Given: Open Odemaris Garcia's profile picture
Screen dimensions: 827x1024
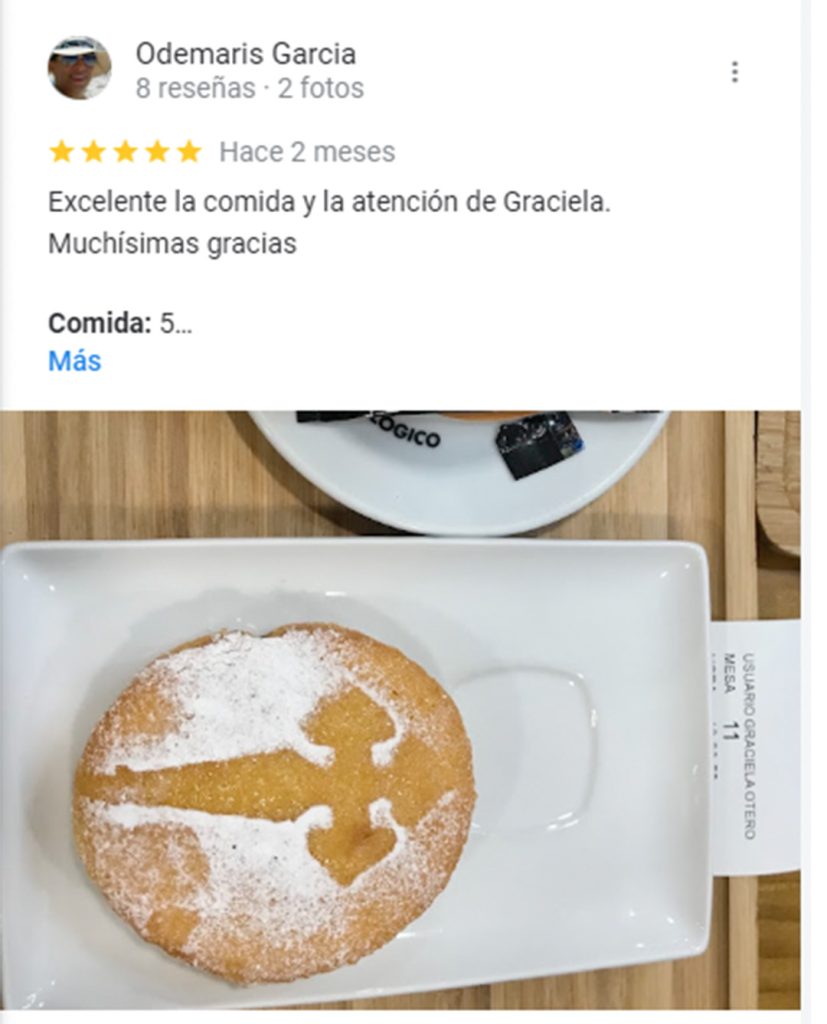Looking at the screenshot, I should click(x=80, y=69).
